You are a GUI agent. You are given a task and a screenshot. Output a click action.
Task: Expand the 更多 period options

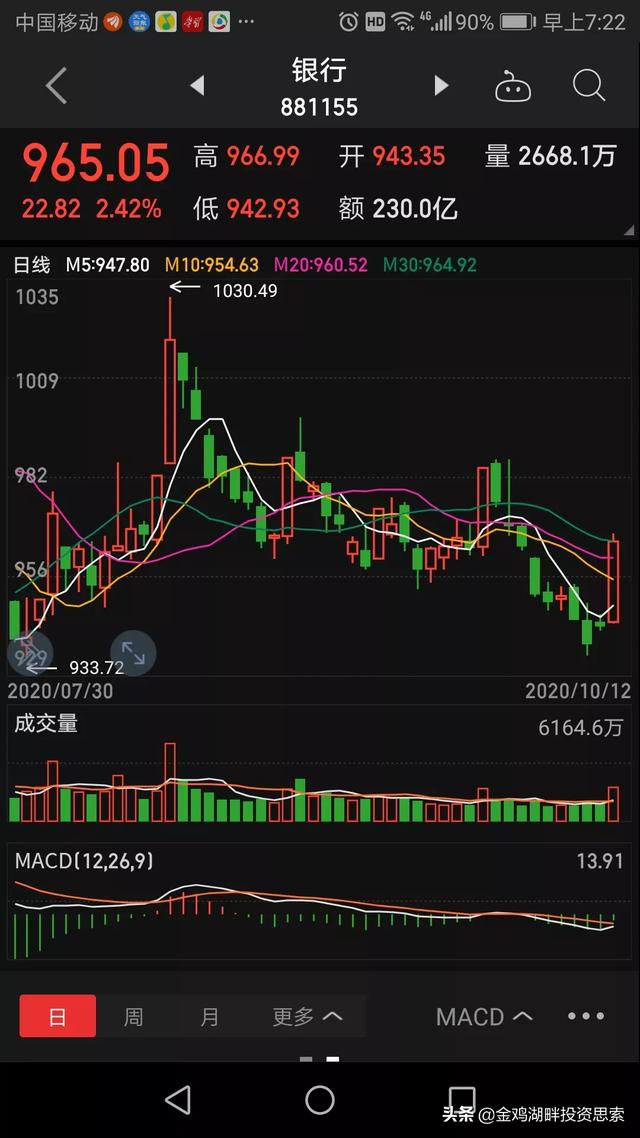coord(307,1016)
